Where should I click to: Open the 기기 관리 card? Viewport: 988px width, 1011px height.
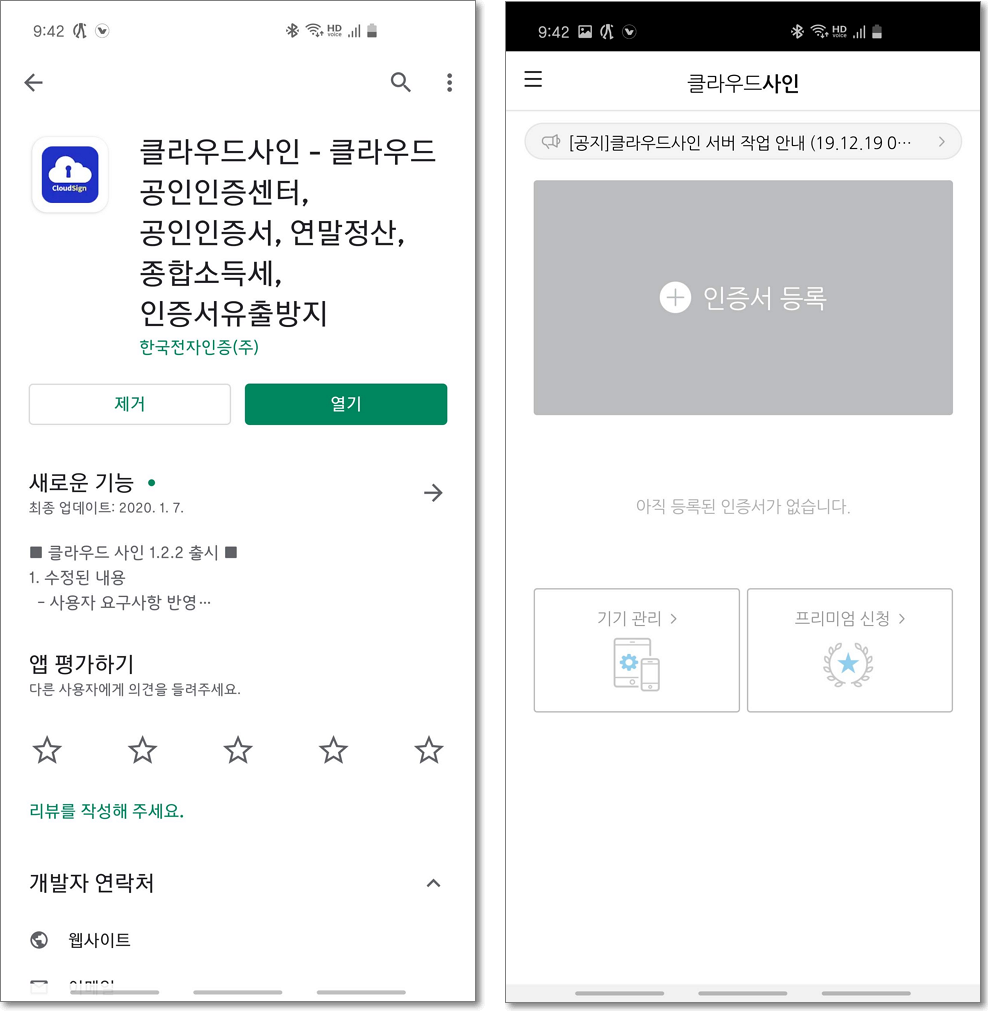tap(636, 650)
